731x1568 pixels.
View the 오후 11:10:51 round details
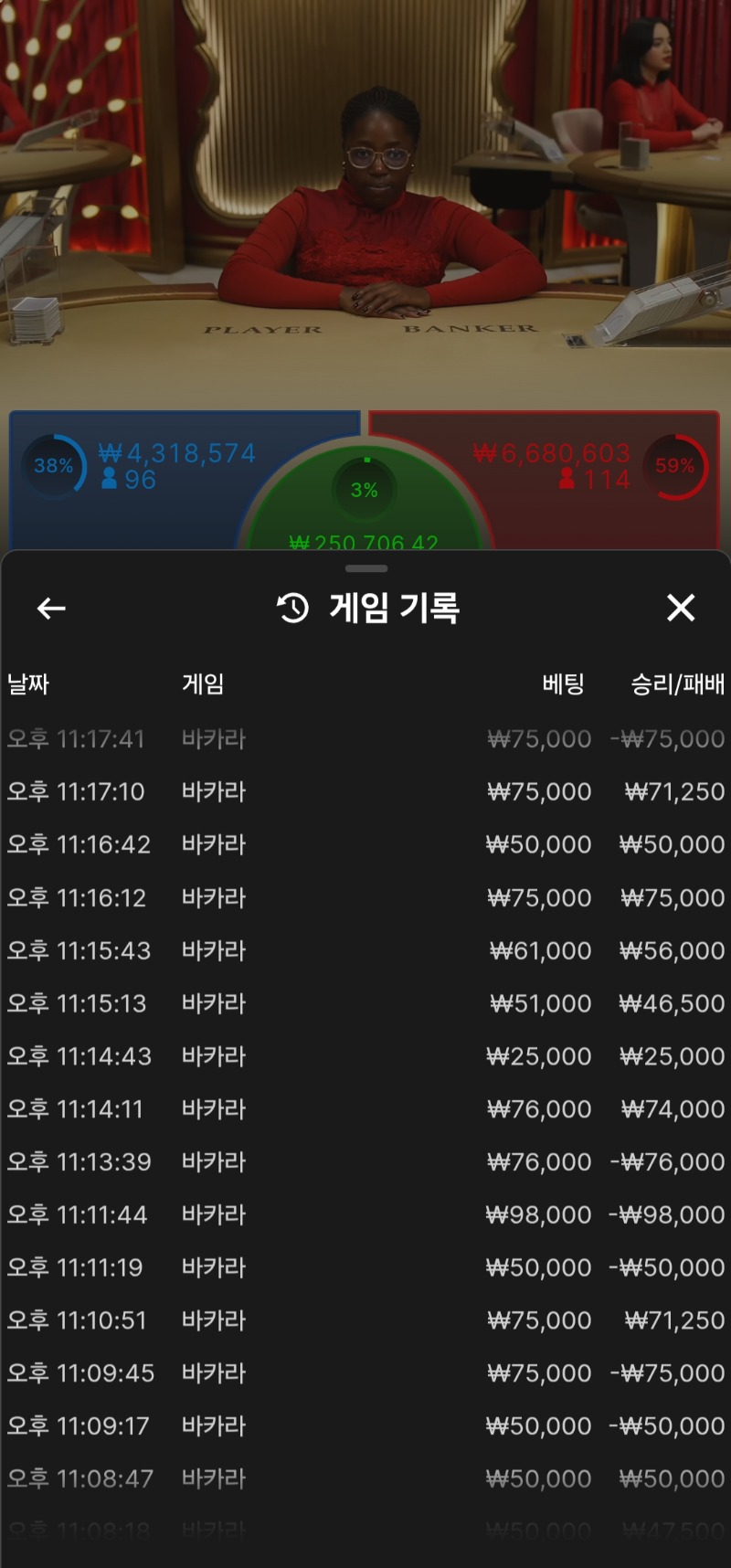pos(365,1320)
